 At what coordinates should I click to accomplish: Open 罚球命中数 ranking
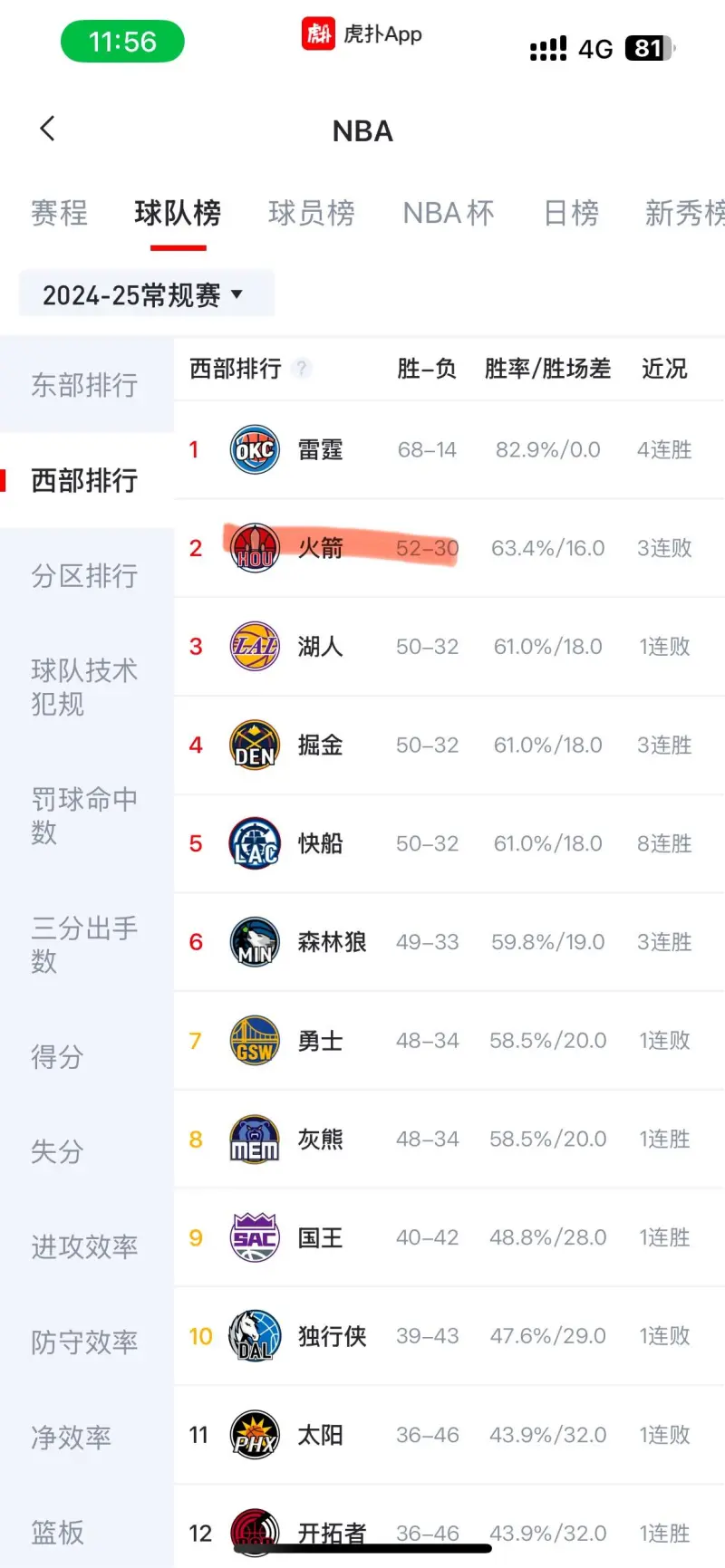point(84,815)
